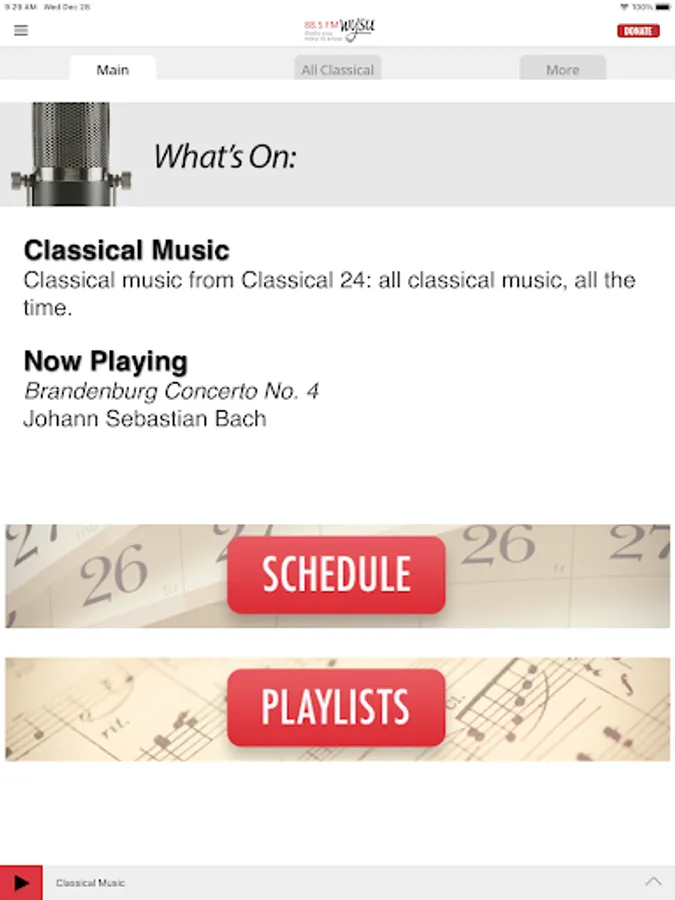
Task: Open the Playlists
Action: coord(336,707)
